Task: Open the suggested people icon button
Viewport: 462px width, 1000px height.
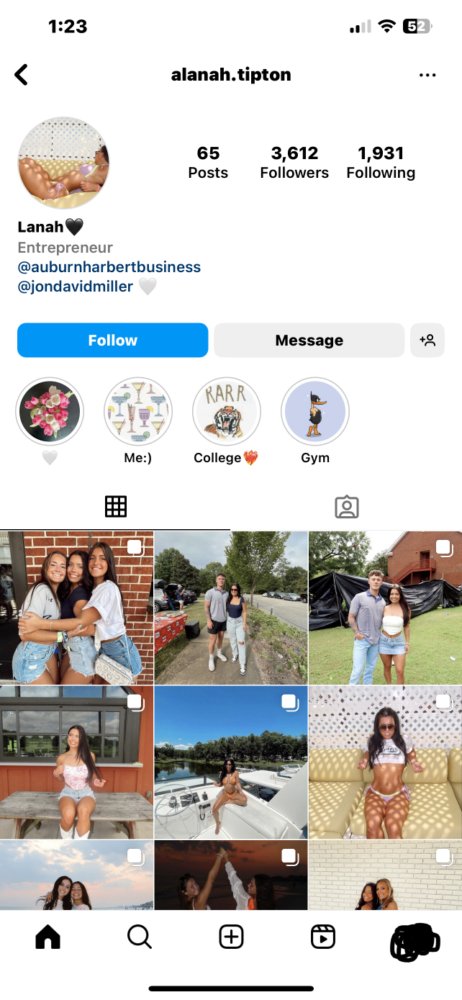Action: pos(428,340)
